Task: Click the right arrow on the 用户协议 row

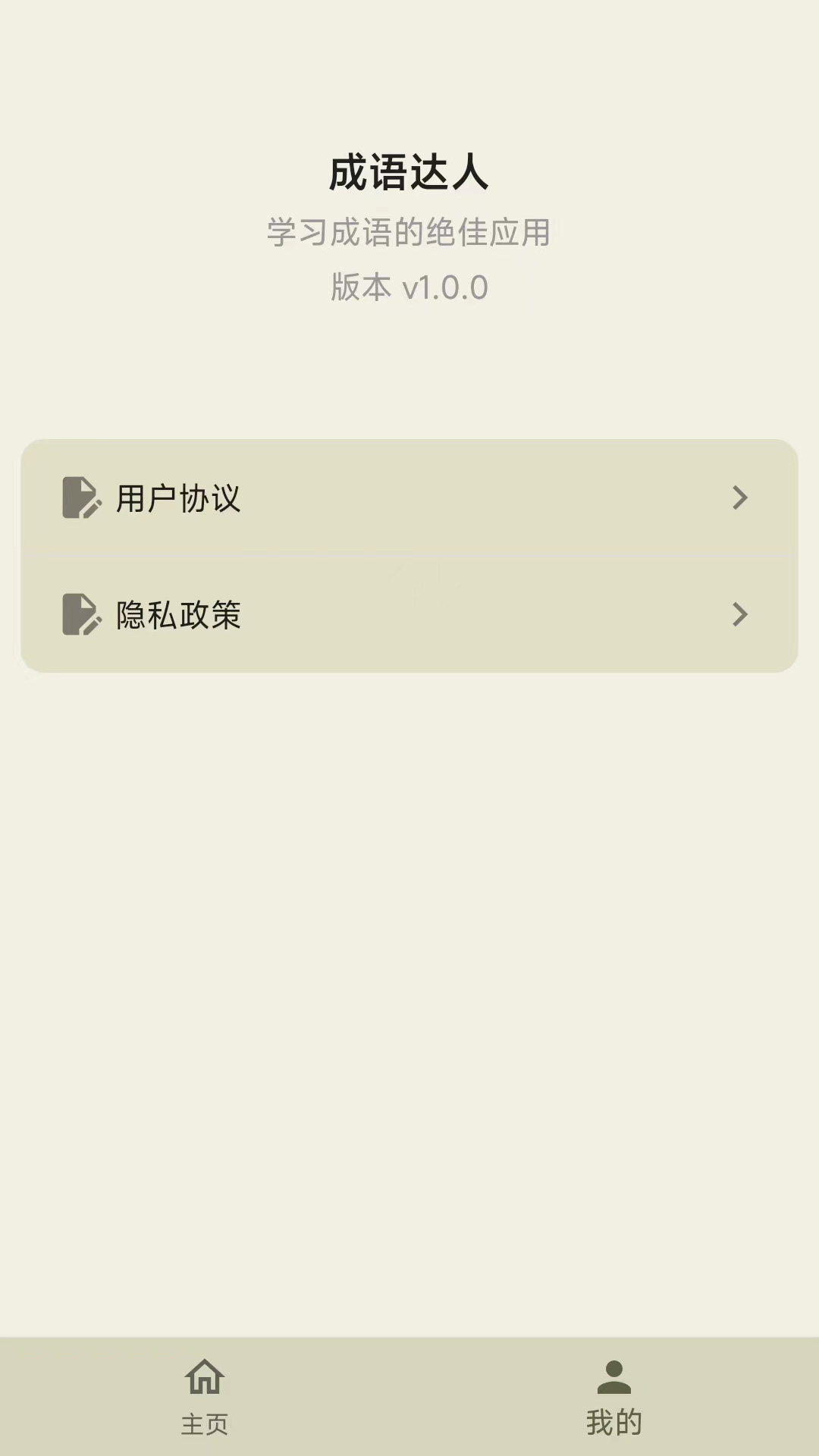Action: 739,499
